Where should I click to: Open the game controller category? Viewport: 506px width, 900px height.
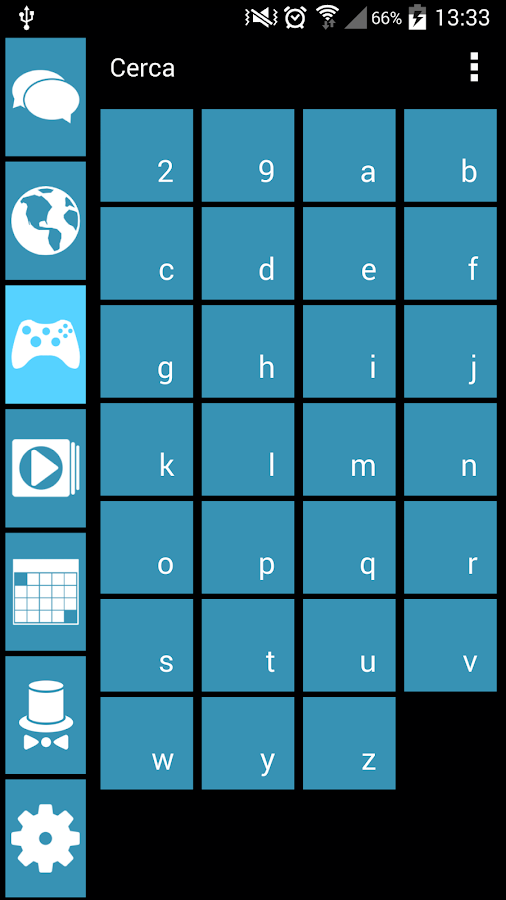(46, 344)
